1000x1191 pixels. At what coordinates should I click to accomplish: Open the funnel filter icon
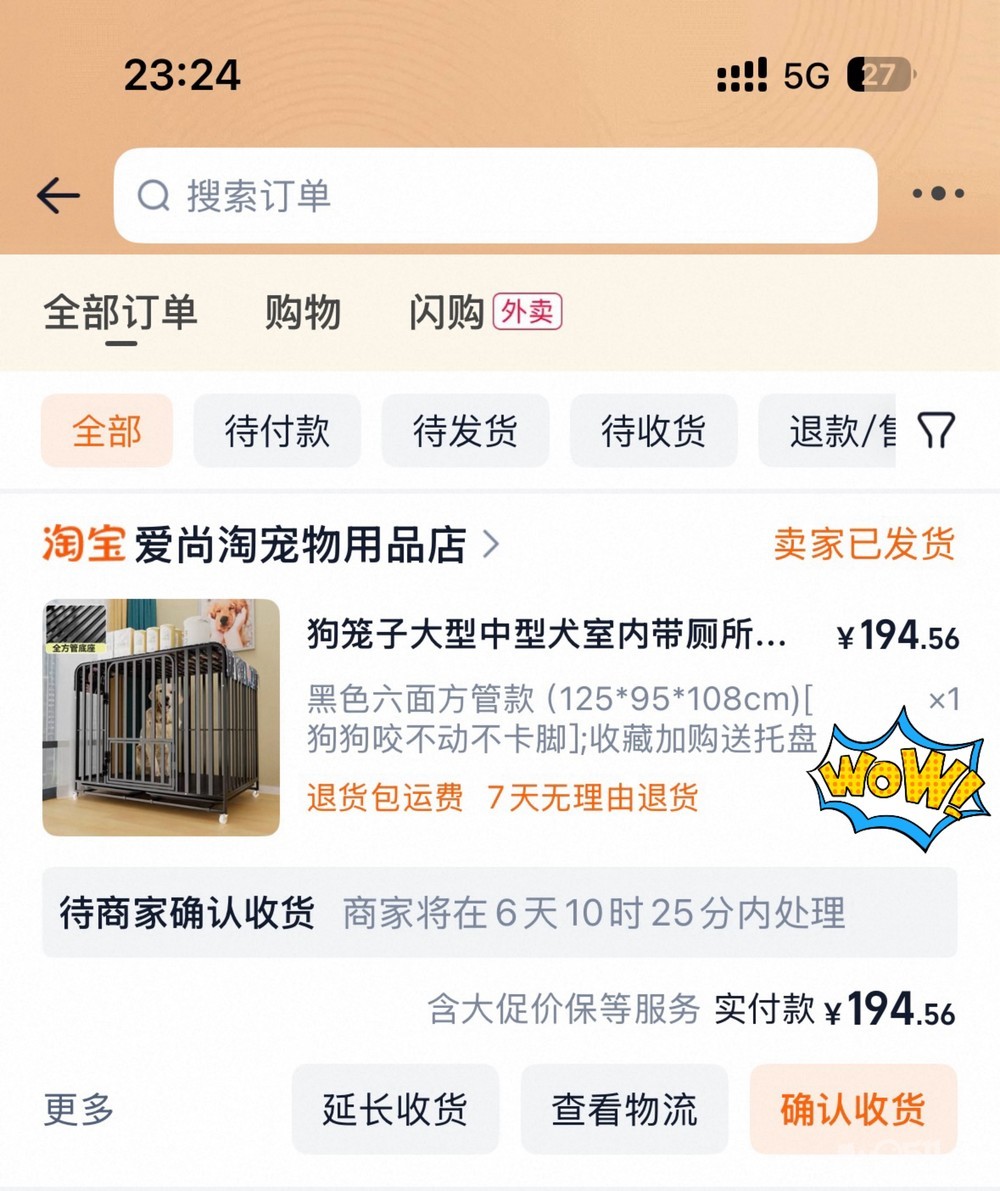[x=935, y=431]
